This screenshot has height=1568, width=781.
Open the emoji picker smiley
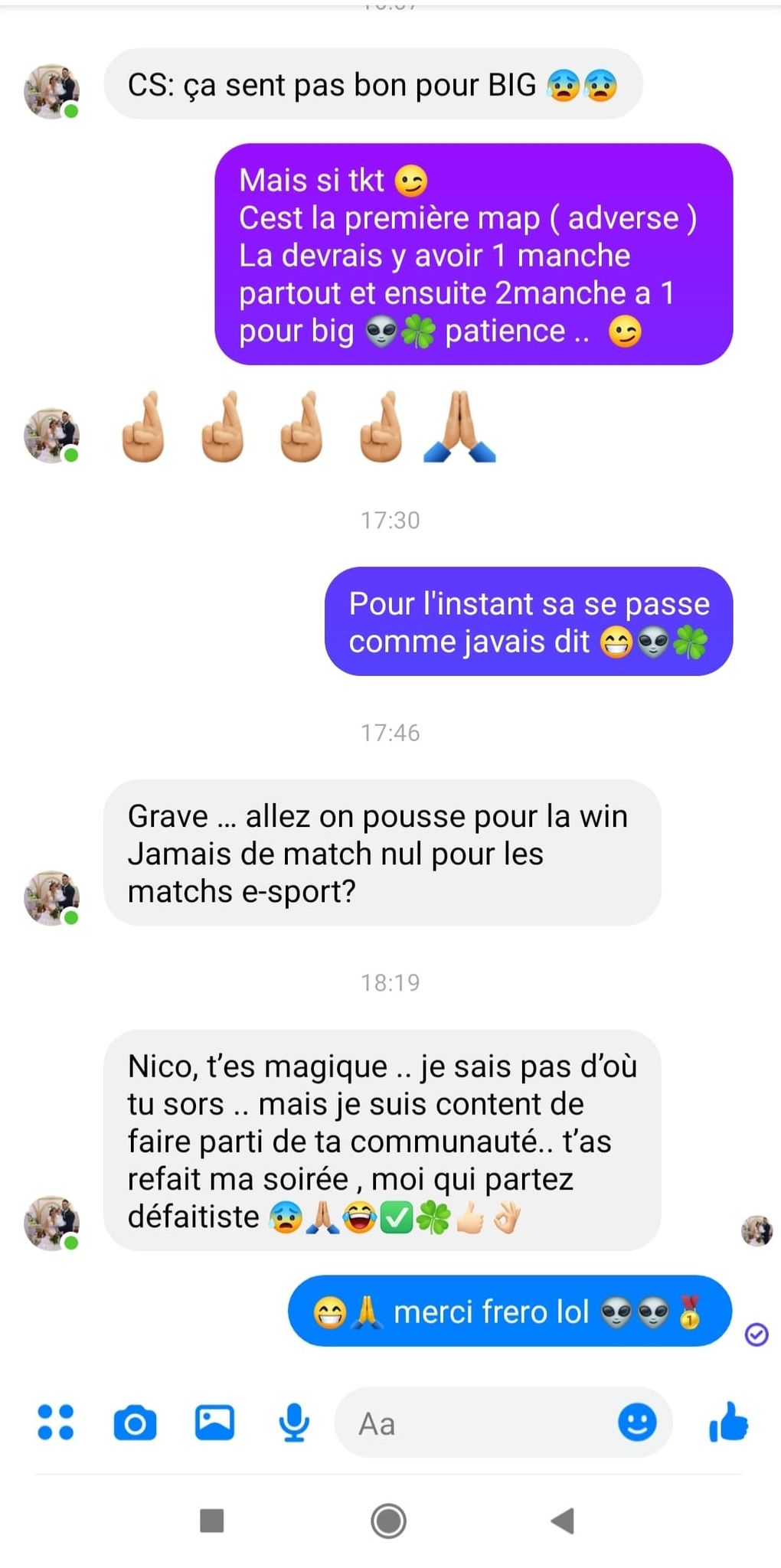[636, 1423]
